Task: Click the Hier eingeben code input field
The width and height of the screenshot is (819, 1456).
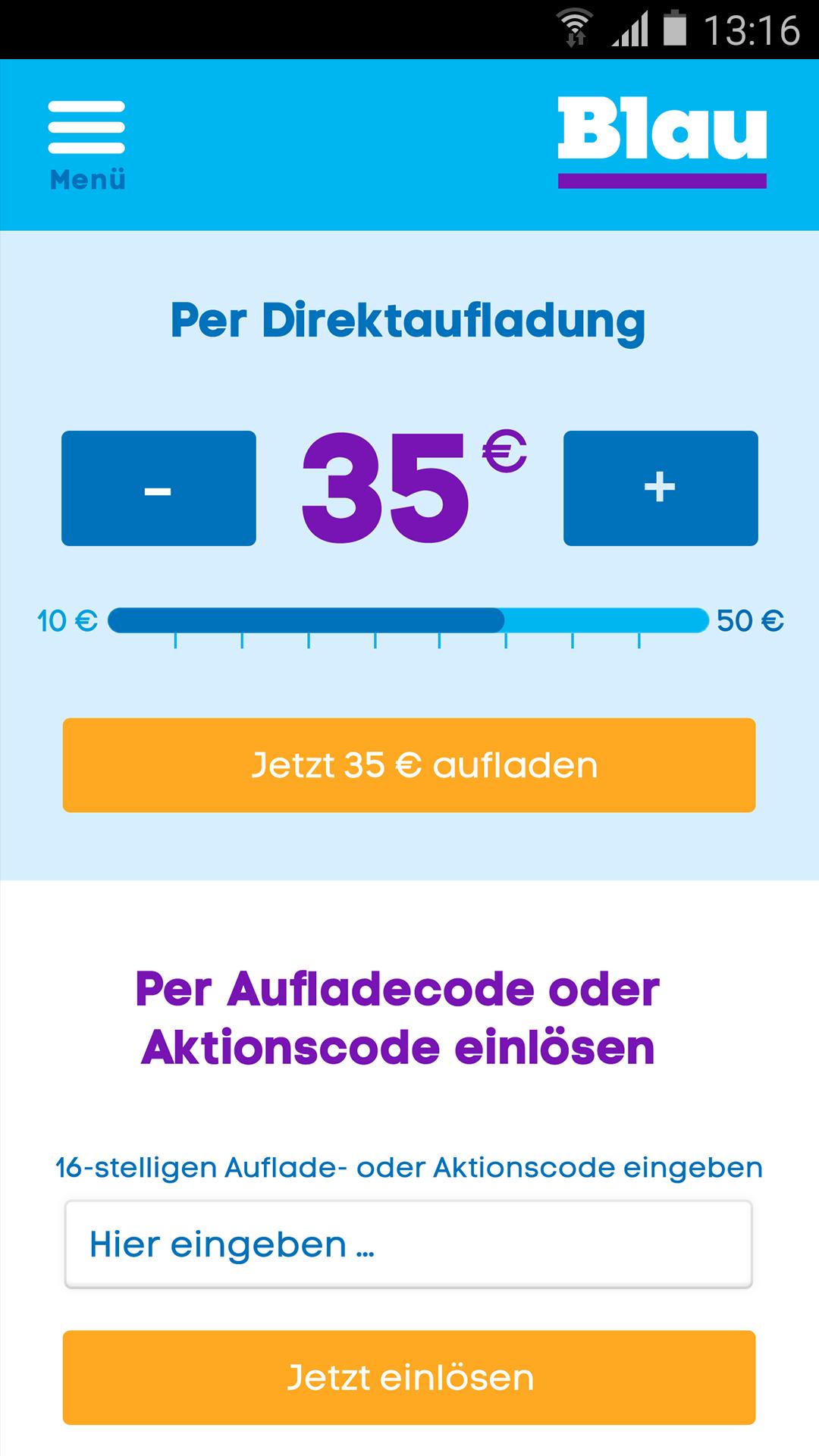Action: (x=409, y=1242)
